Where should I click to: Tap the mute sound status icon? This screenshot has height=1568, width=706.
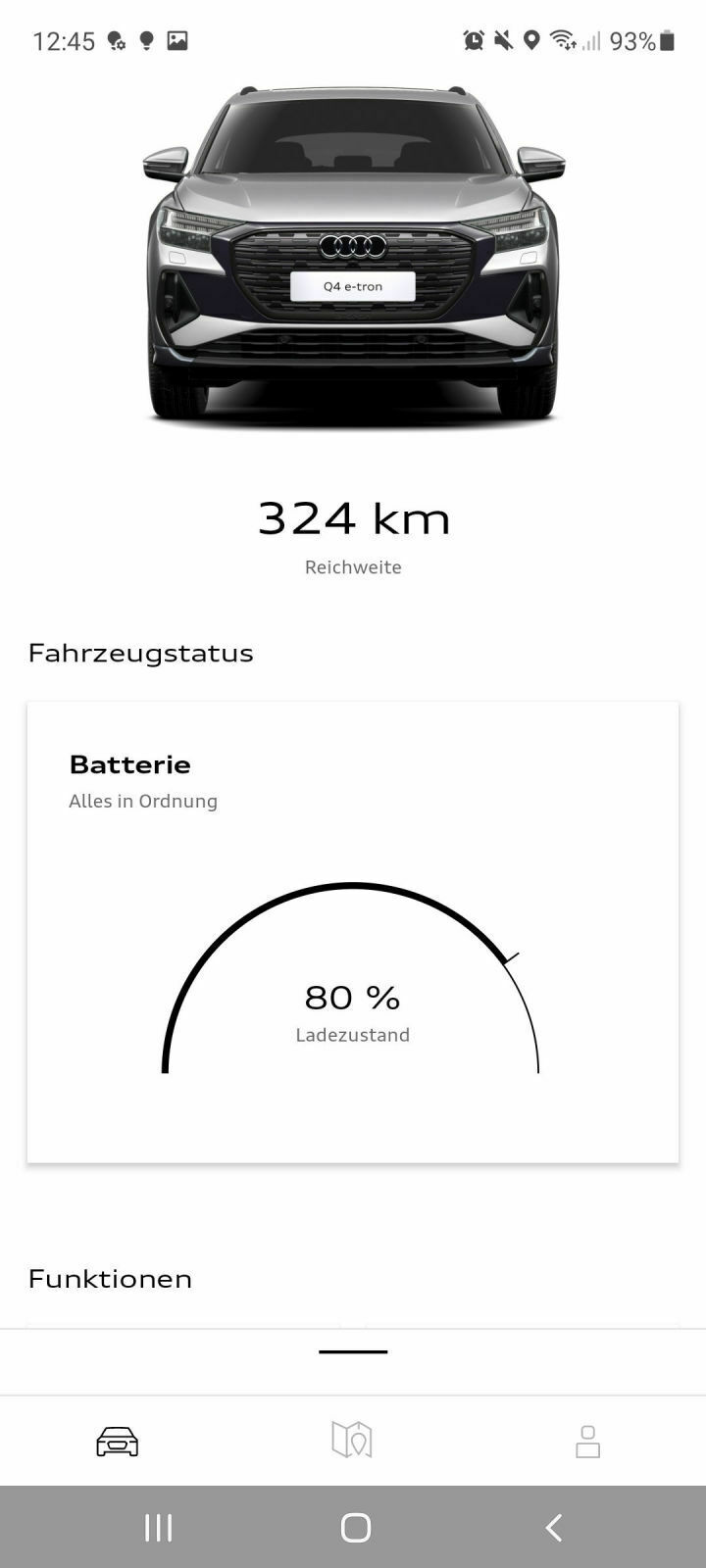coord(503,39)
